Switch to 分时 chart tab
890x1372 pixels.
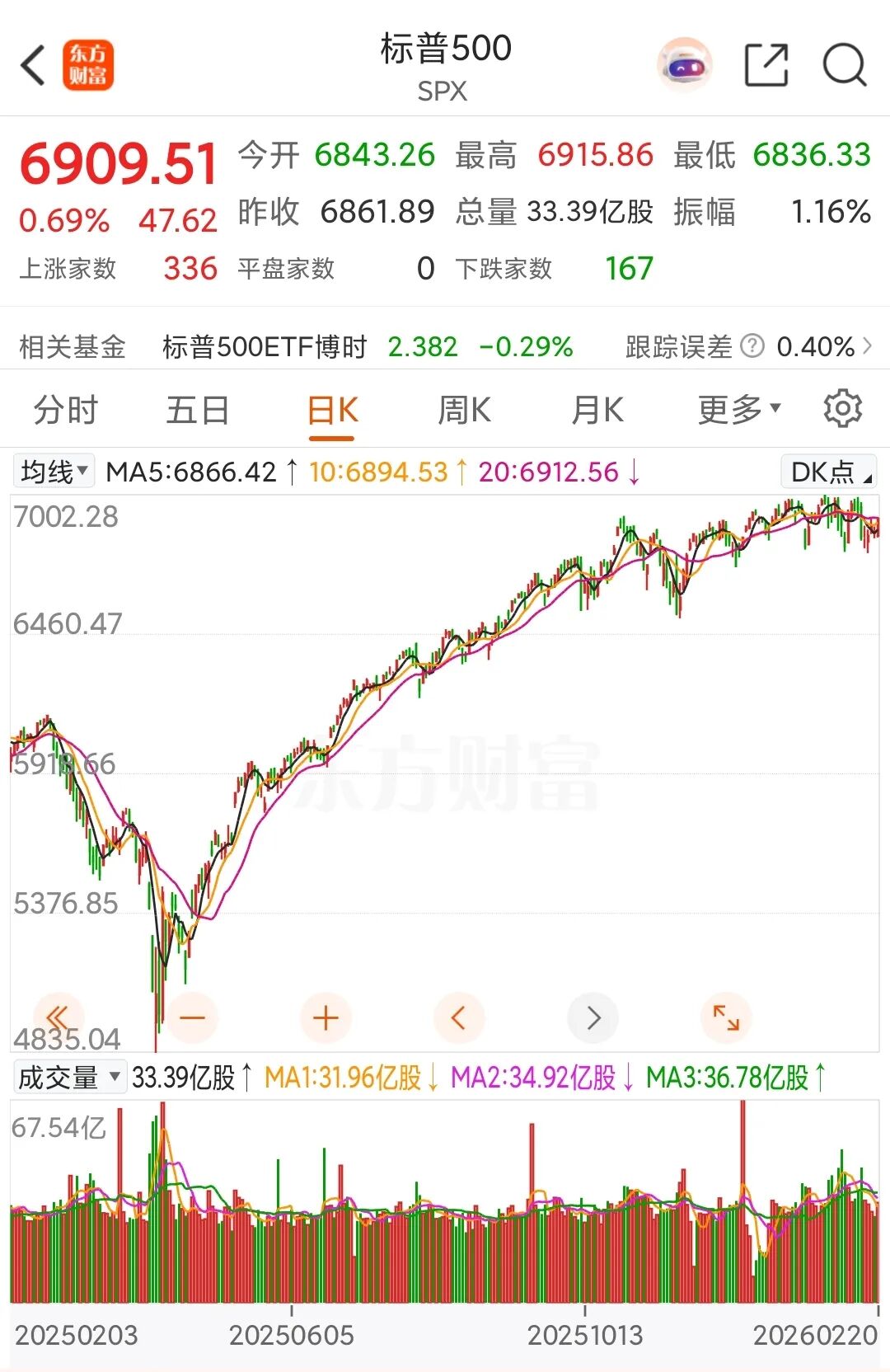coord(66,410)
